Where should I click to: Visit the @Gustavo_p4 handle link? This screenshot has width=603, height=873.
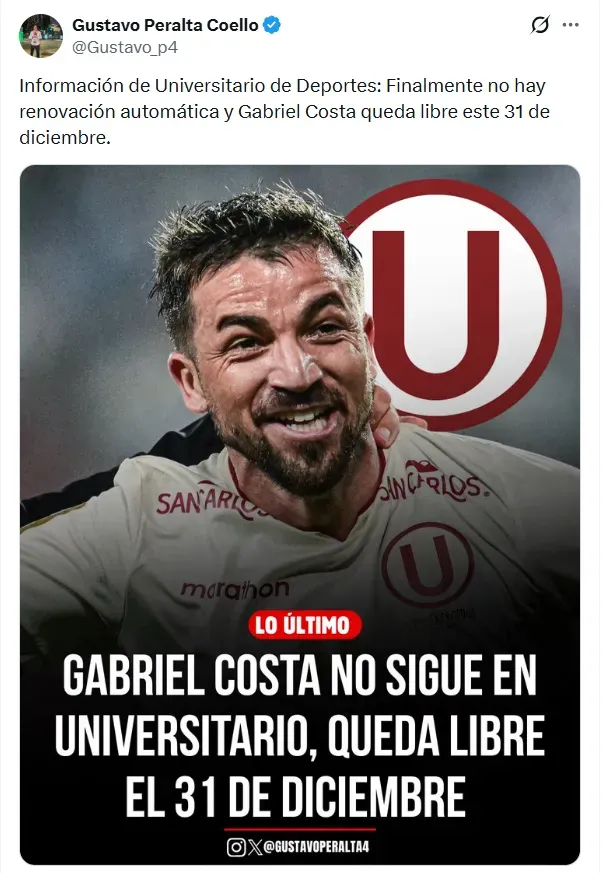[125, 46]
